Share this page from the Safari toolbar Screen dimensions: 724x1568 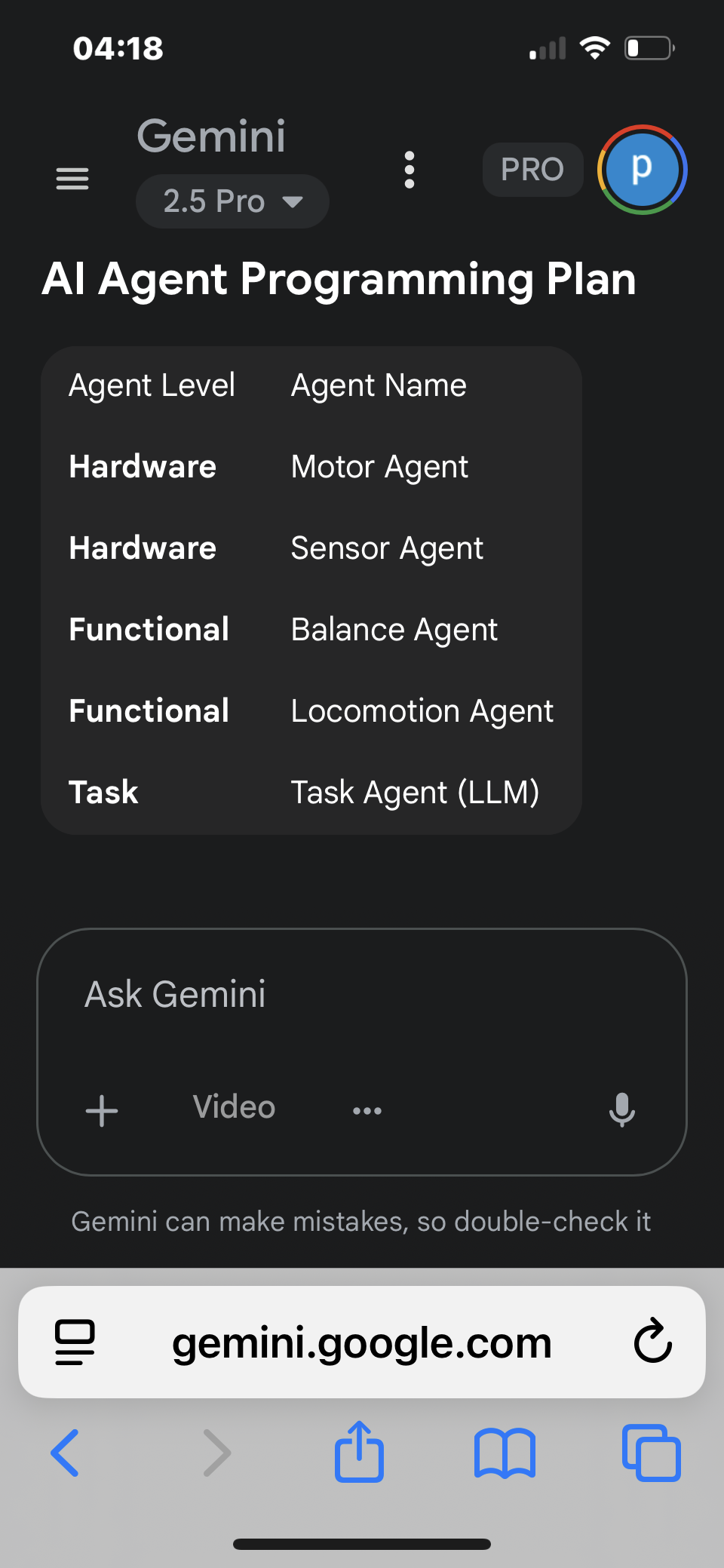[360, 1451]
